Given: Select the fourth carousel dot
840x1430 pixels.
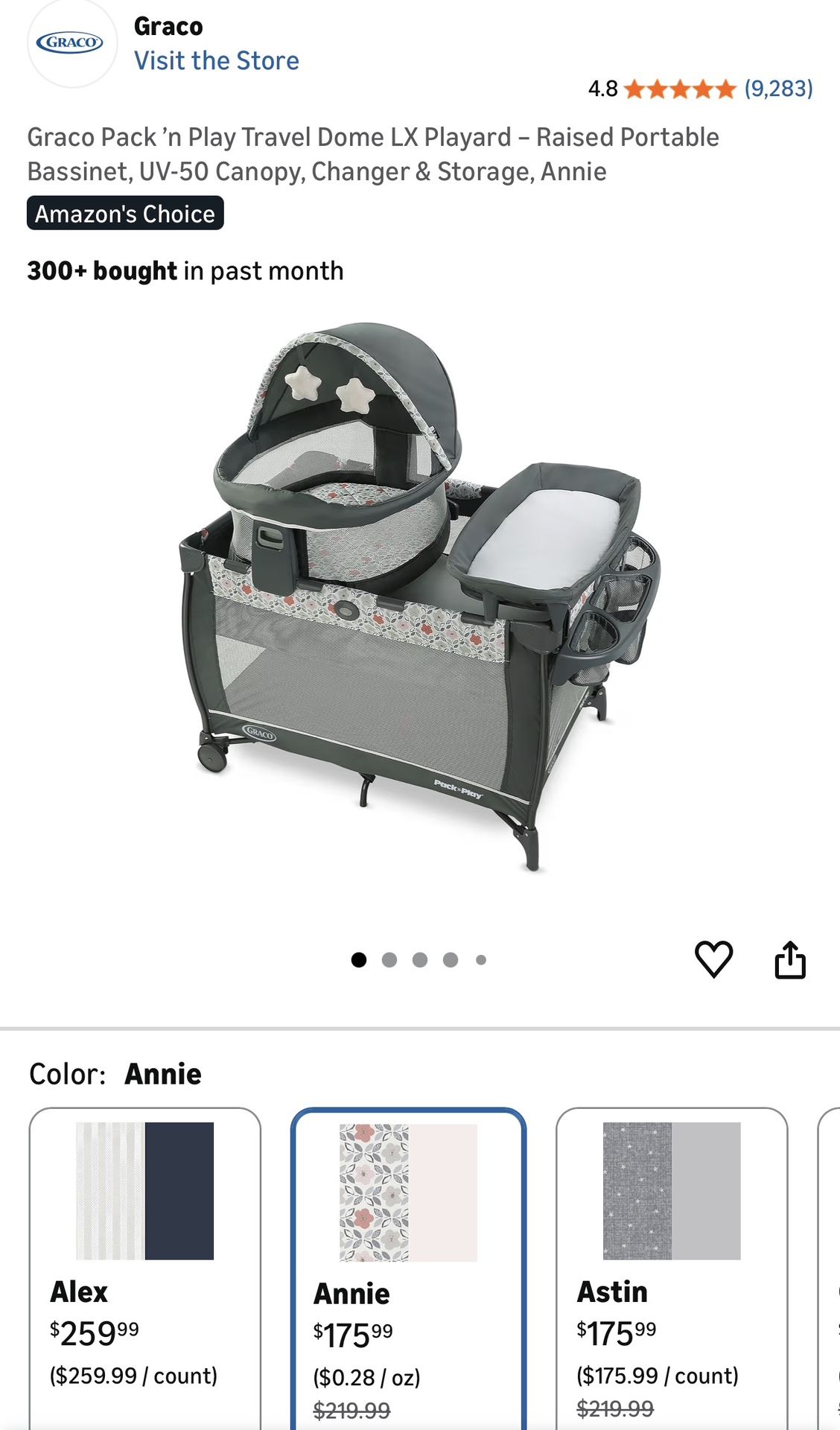Looking at the screenshot, I should click(450, 960).
